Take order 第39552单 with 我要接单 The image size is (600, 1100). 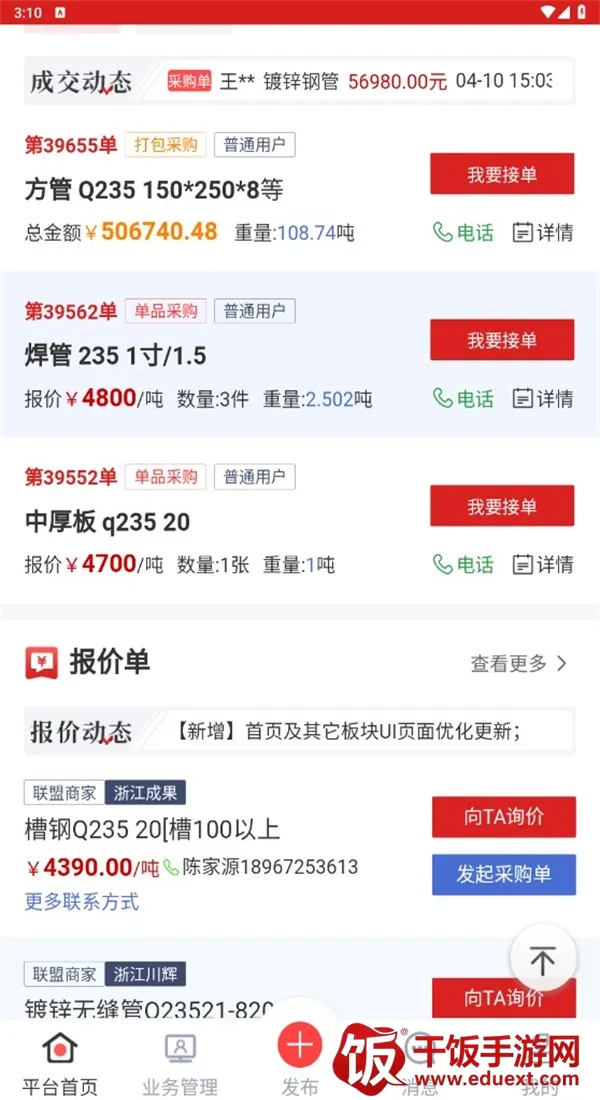coord(502,506)
